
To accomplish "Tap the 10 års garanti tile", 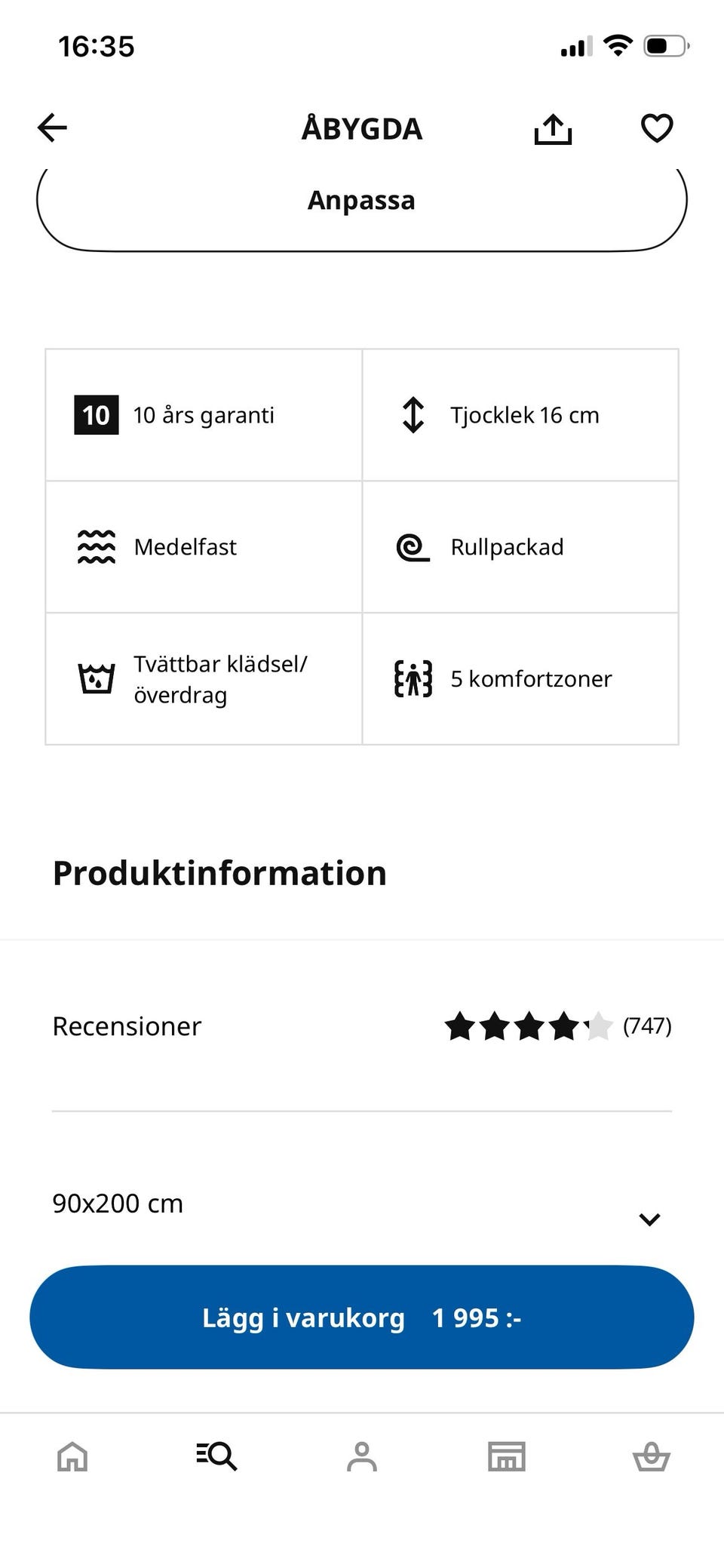I will click(x=204, y=414).
